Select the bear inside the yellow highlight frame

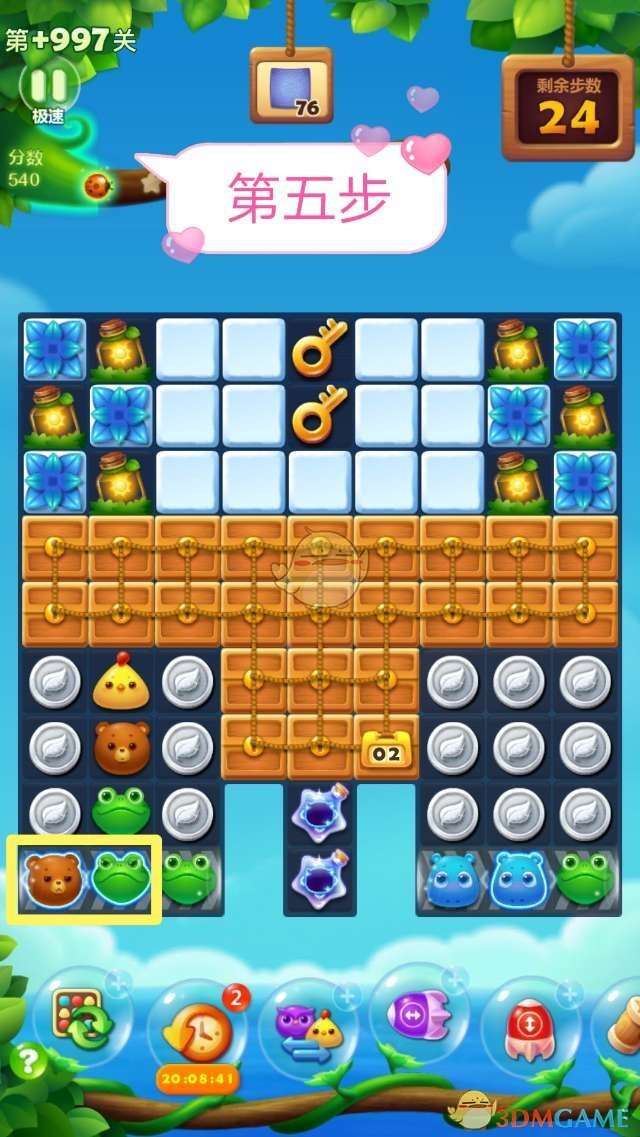coord(50,877)
